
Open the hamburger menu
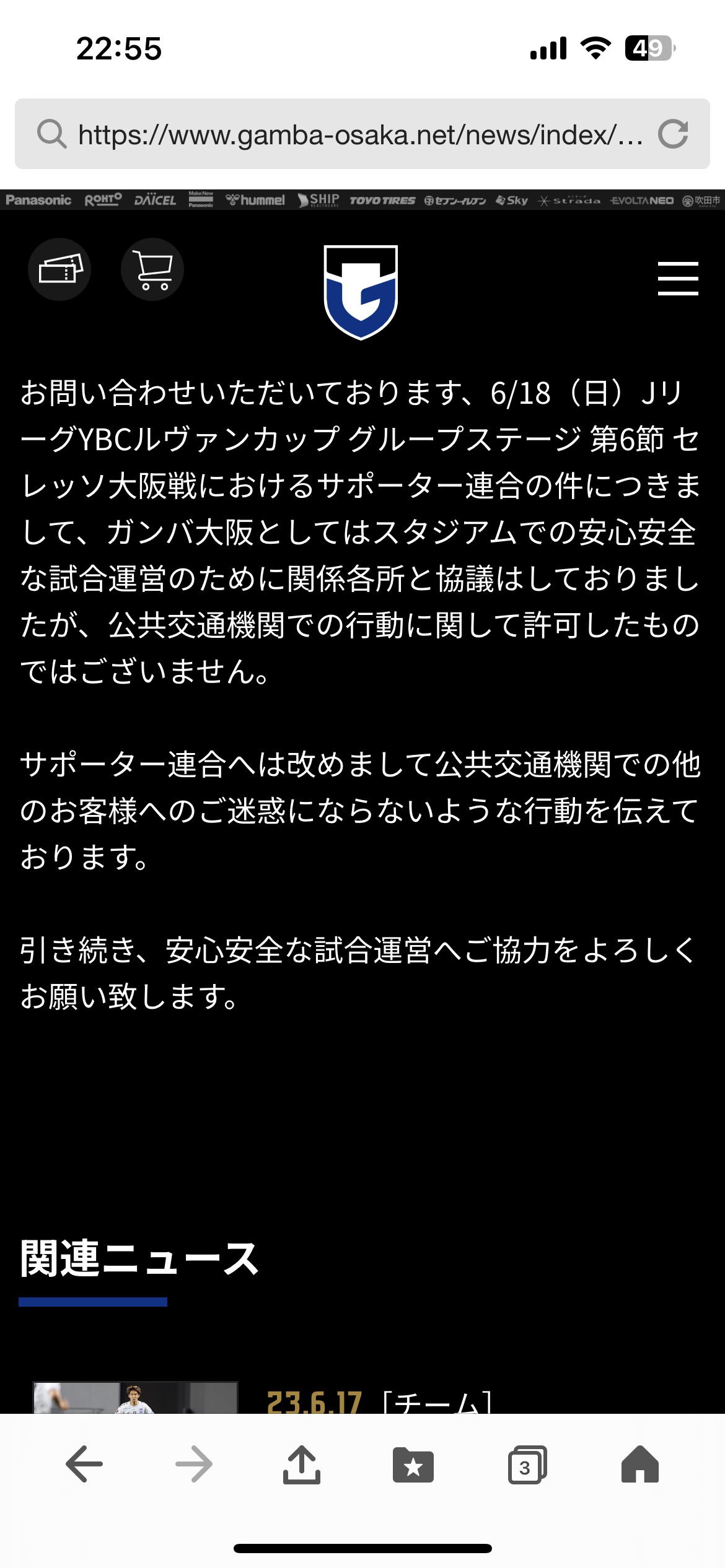[678, 278]
